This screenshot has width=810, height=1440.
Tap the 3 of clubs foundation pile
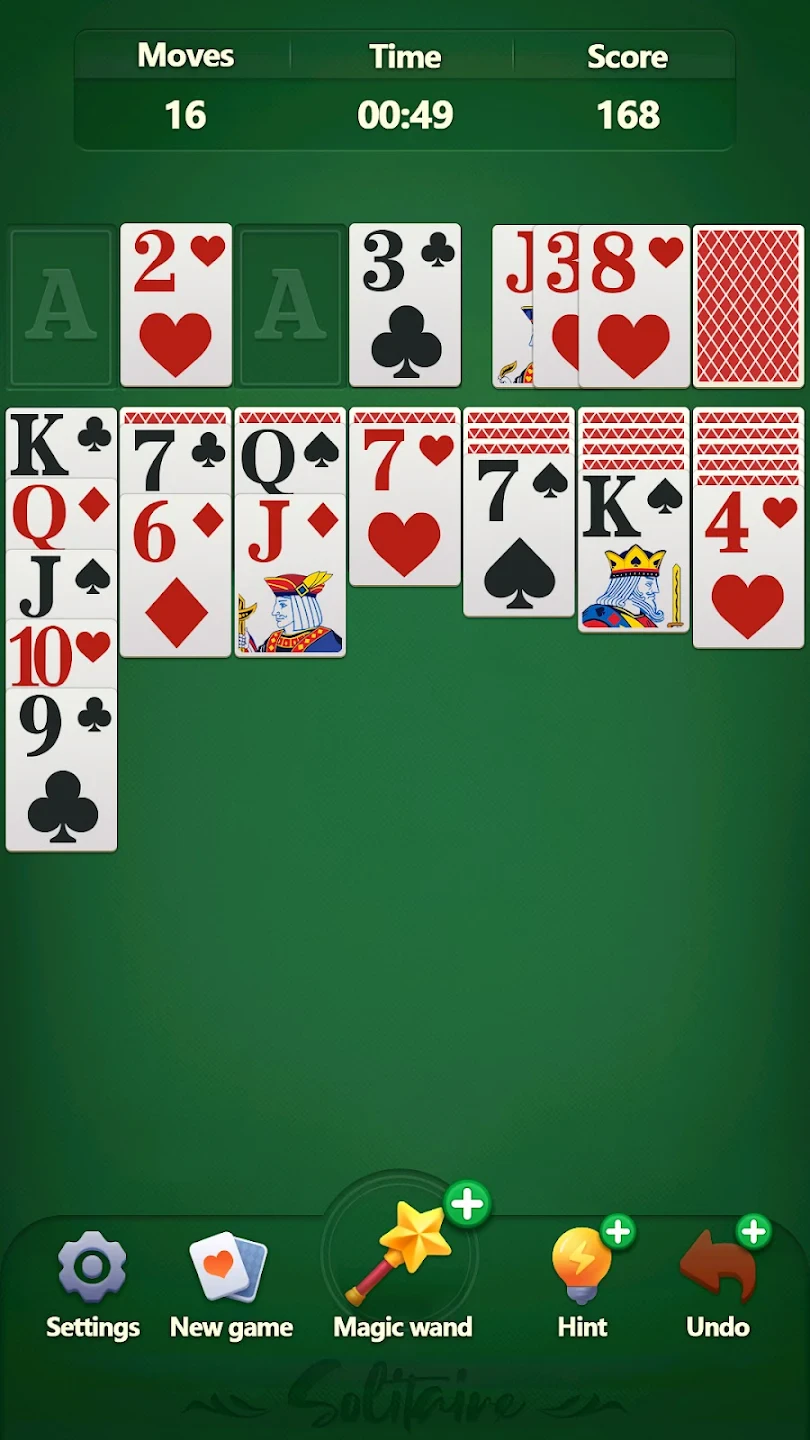(x=404, y=305)
